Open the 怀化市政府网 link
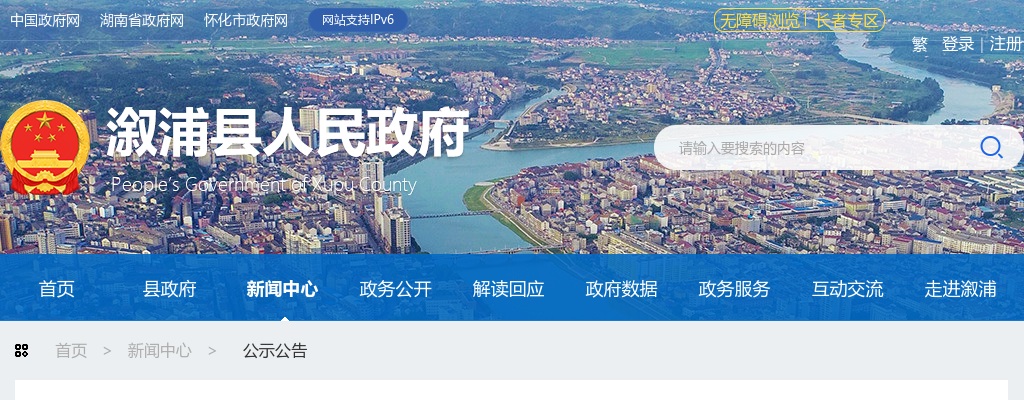 point(246,20)
